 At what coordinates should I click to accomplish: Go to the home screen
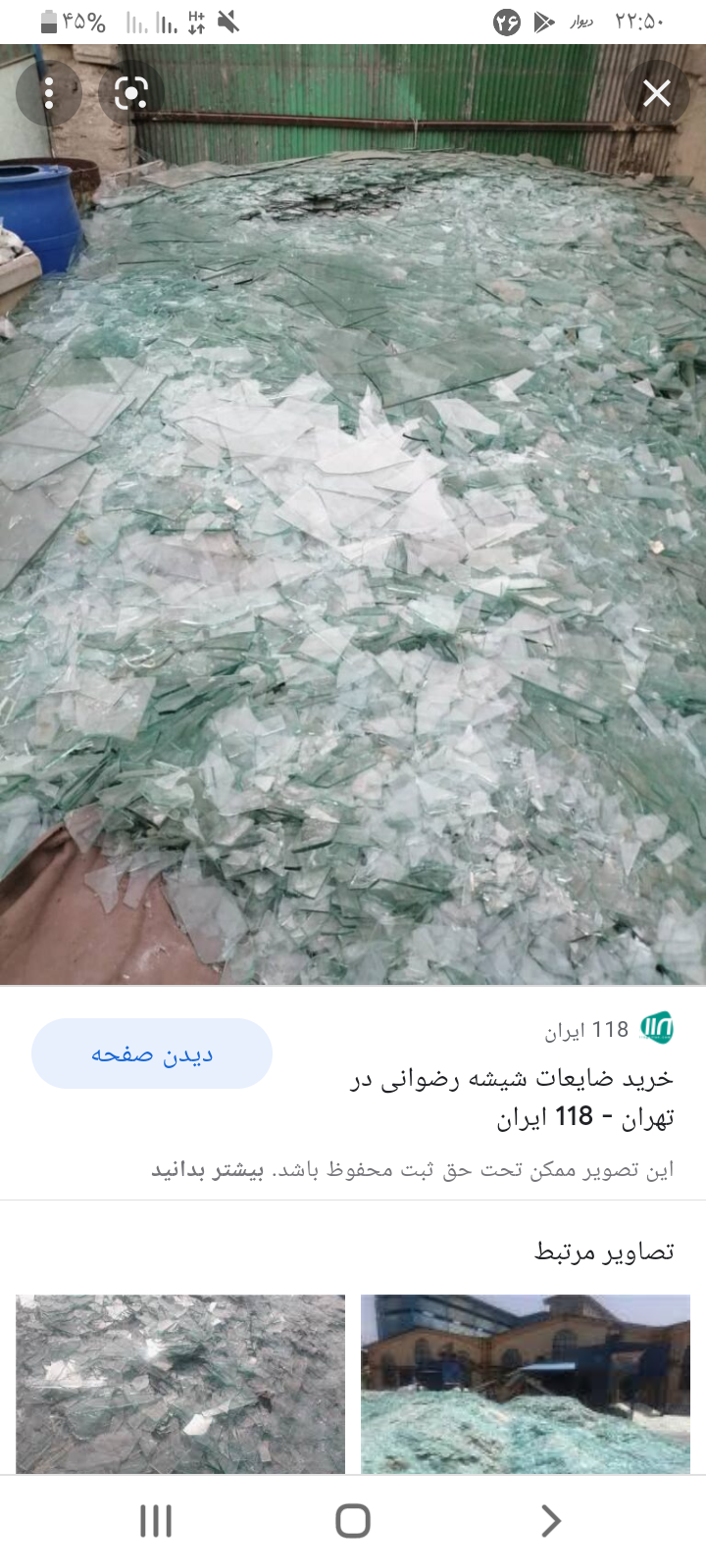[353, 1521]
